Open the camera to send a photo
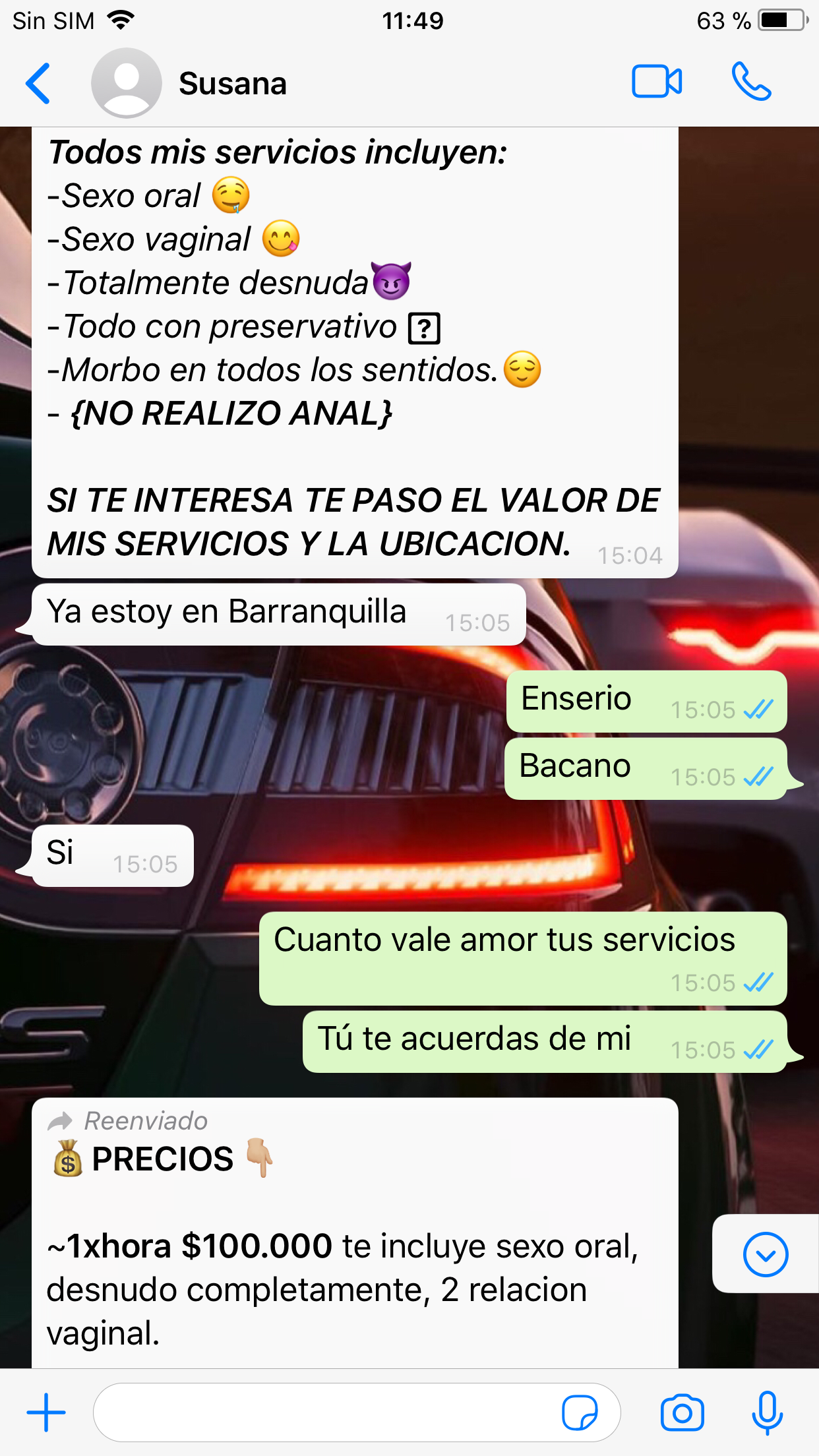Screen dimensions: 819x1456 tap(682, 1412)
